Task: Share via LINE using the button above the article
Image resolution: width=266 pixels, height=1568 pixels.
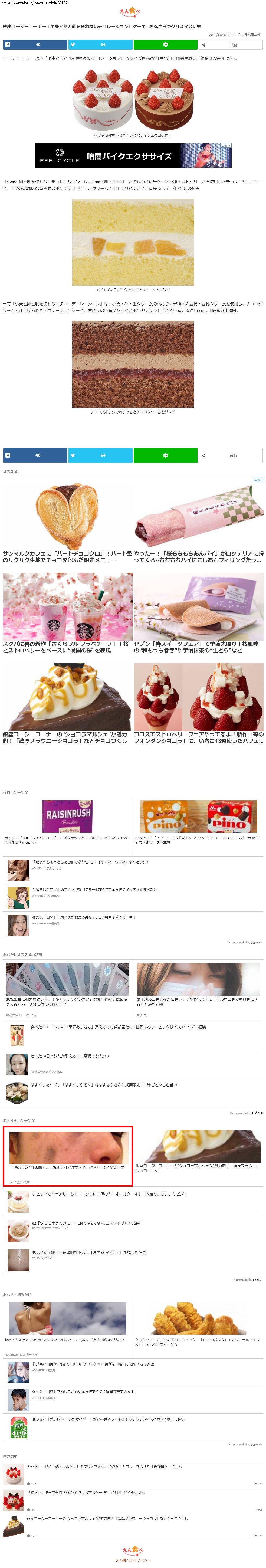Action: [165, 44]
